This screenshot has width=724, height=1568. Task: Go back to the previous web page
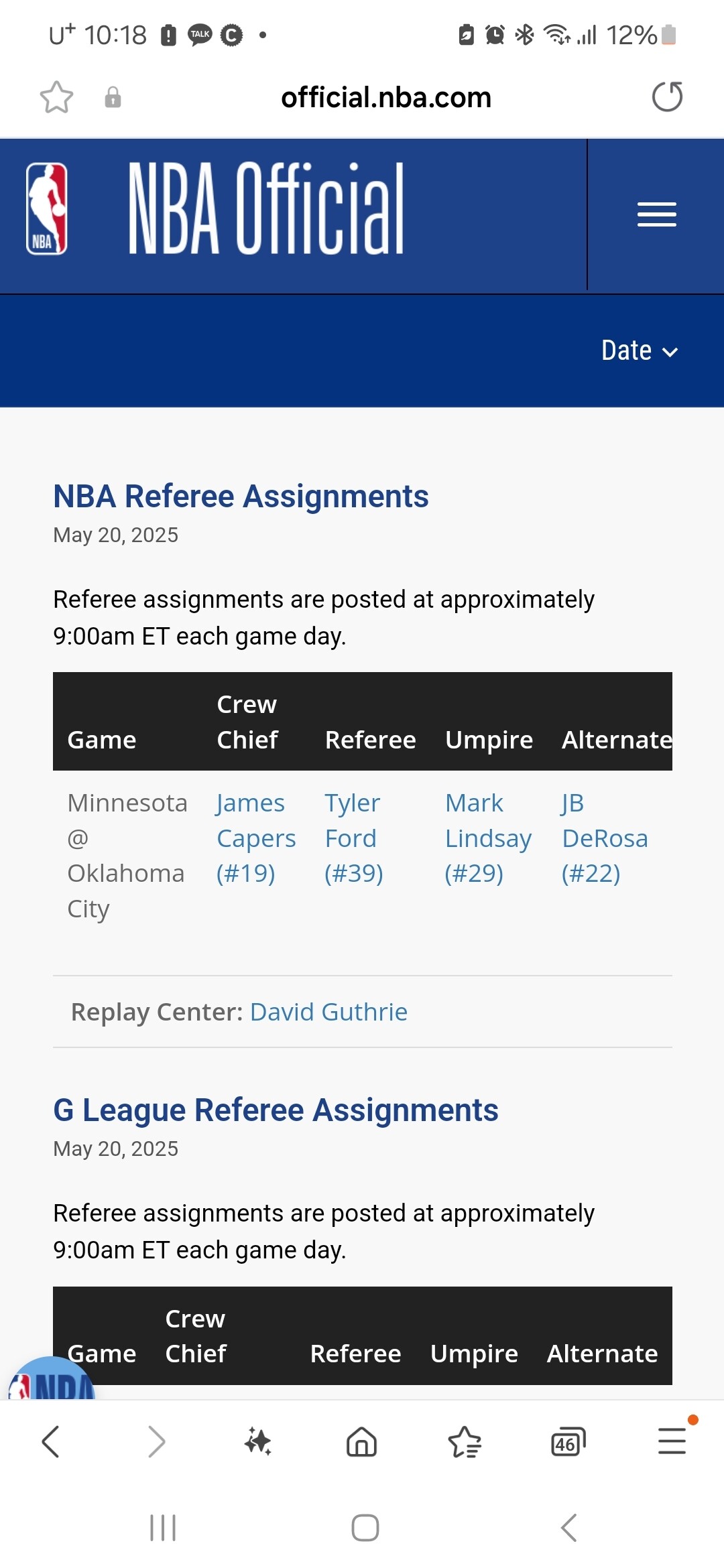(51, 1441)
